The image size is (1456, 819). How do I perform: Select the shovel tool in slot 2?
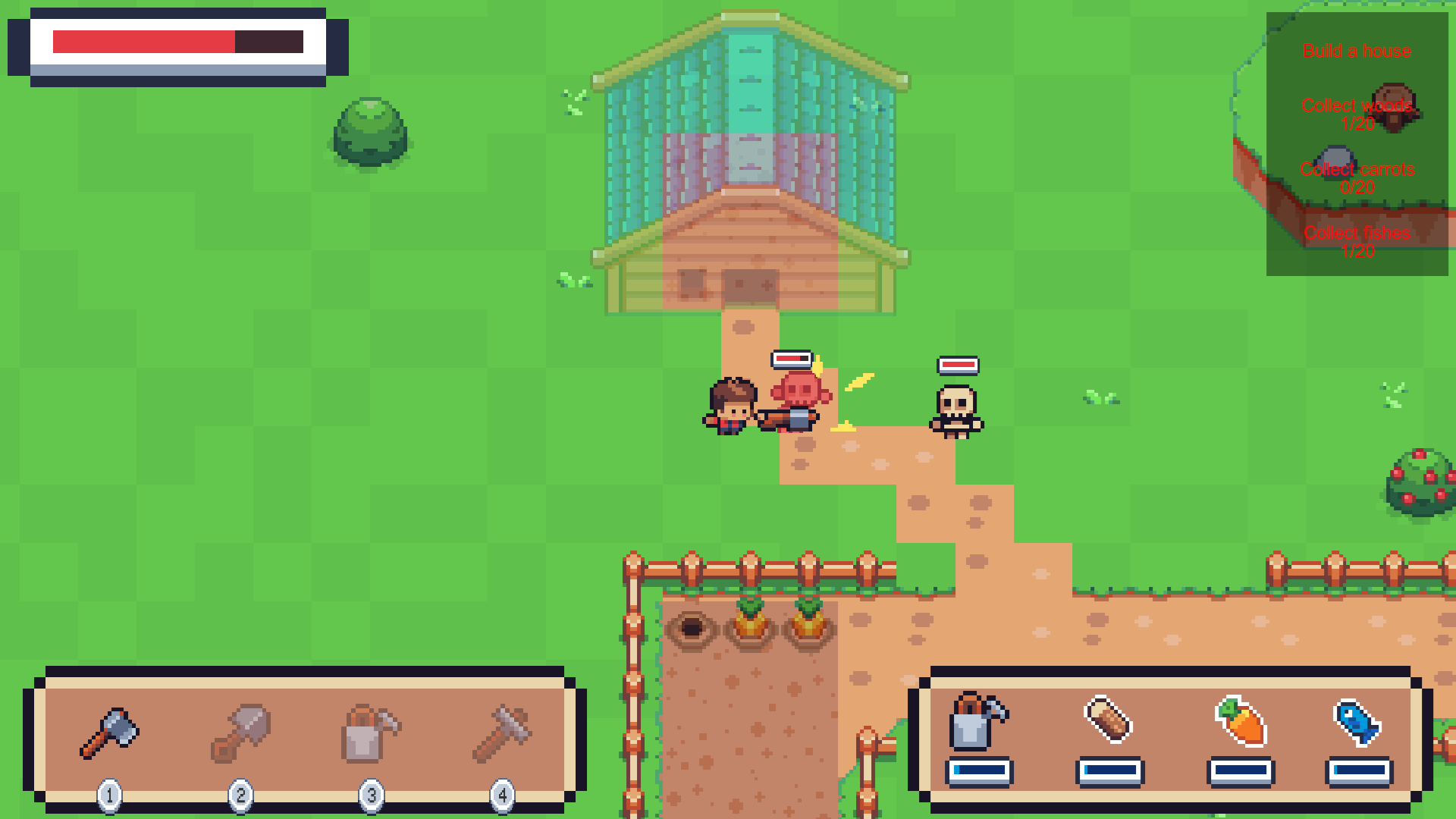240,733
